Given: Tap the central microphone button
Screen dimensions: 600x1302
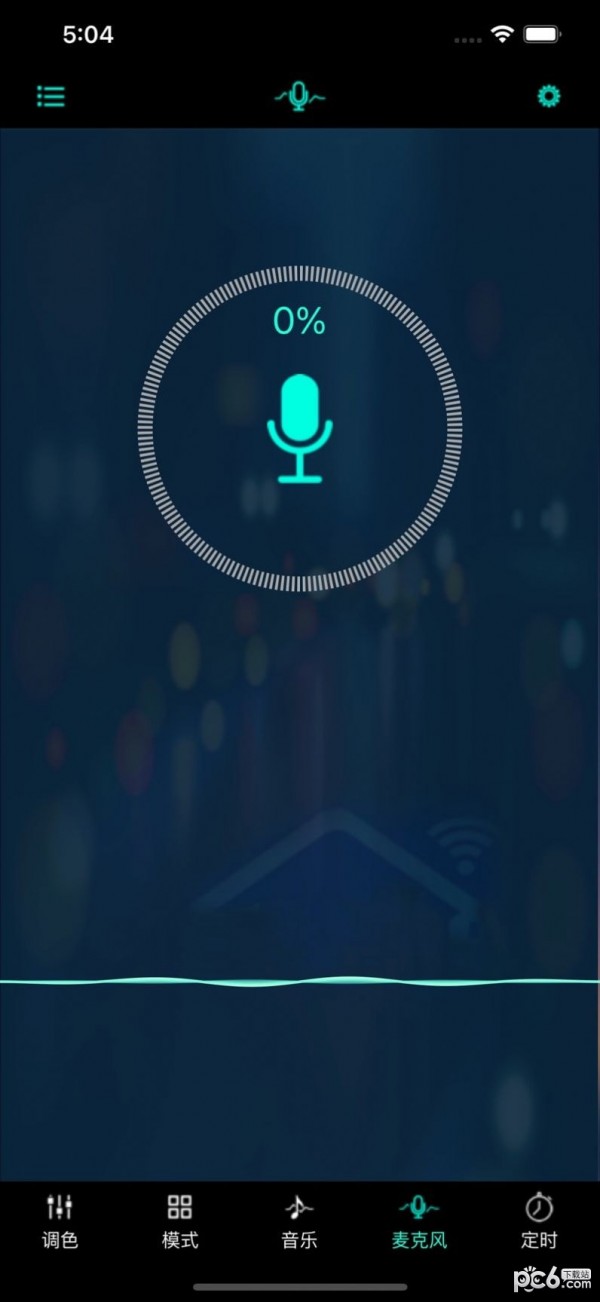Looking at the screenshot, I should [300, 429].
